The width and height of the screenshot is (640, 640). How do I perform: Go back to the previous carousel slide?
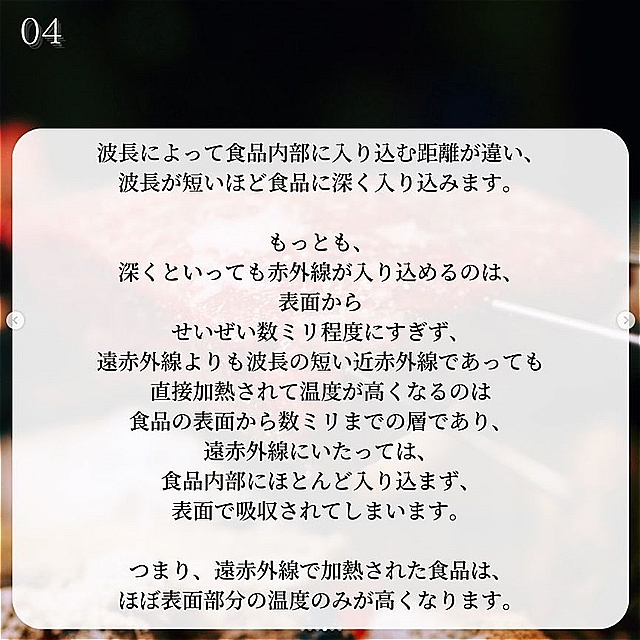click(13, 320)
